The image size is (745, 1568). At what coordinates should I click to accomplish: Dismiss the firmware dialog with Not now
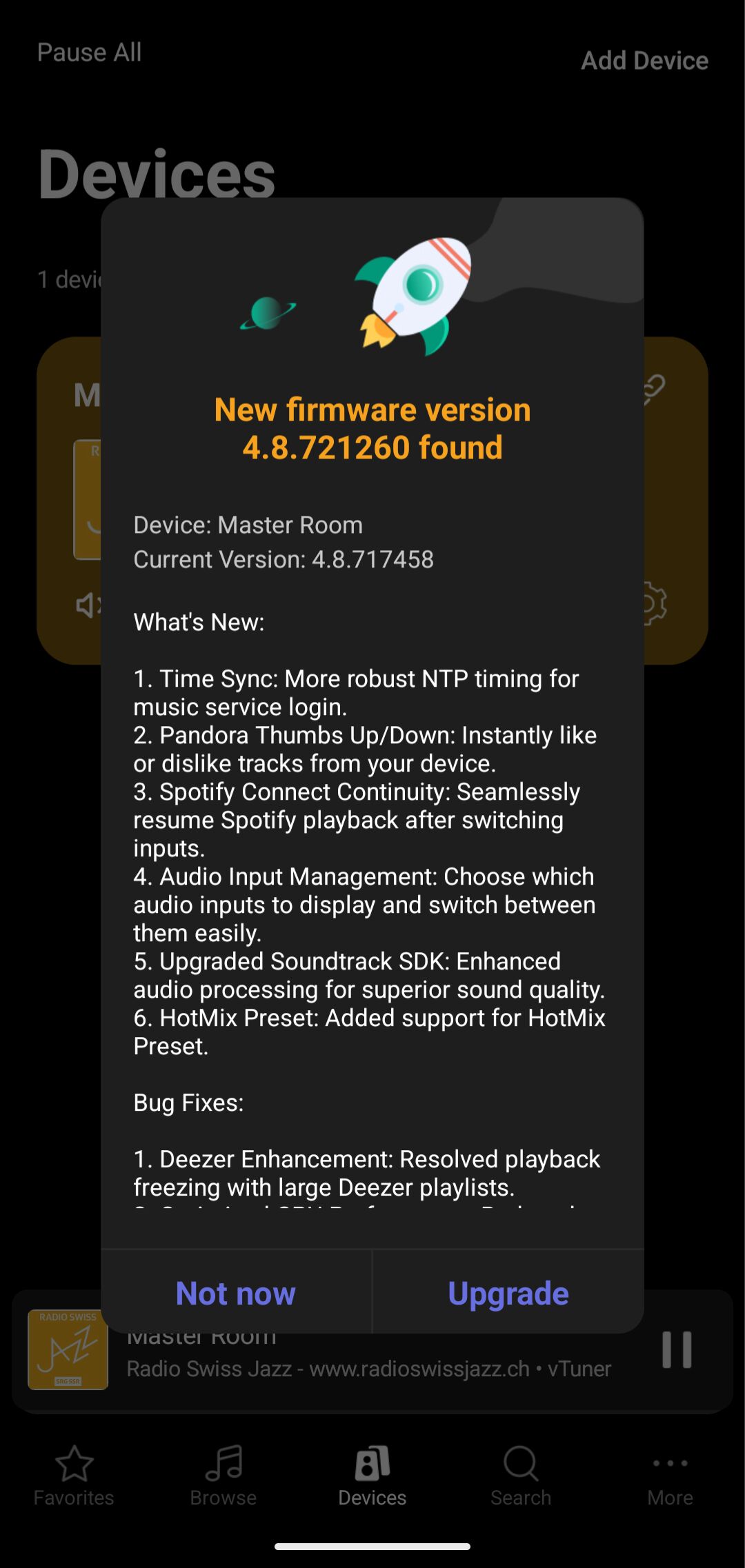[x=236, y=1293]
